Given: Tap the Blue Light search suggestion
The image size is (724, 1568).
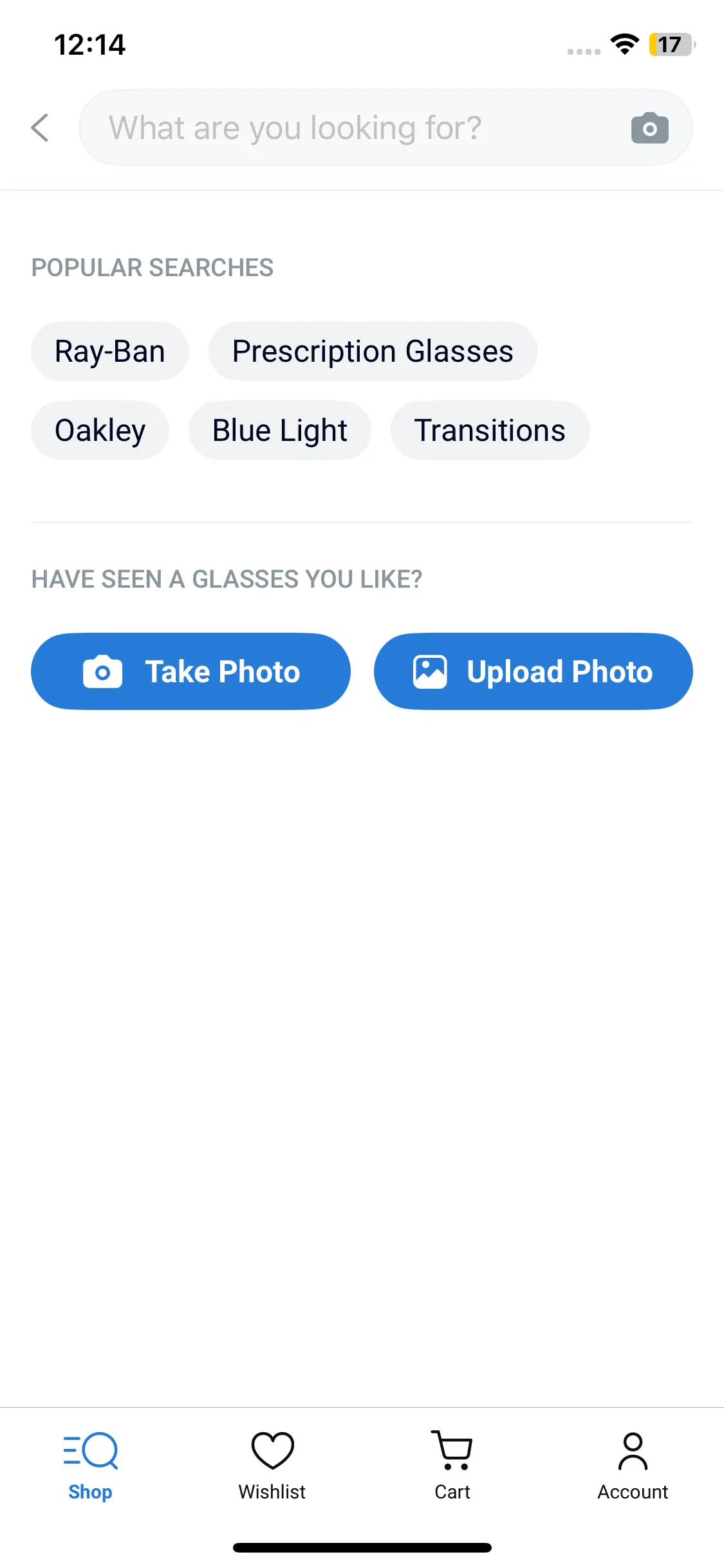Looking at the screenshot, I should pos(280,430).
